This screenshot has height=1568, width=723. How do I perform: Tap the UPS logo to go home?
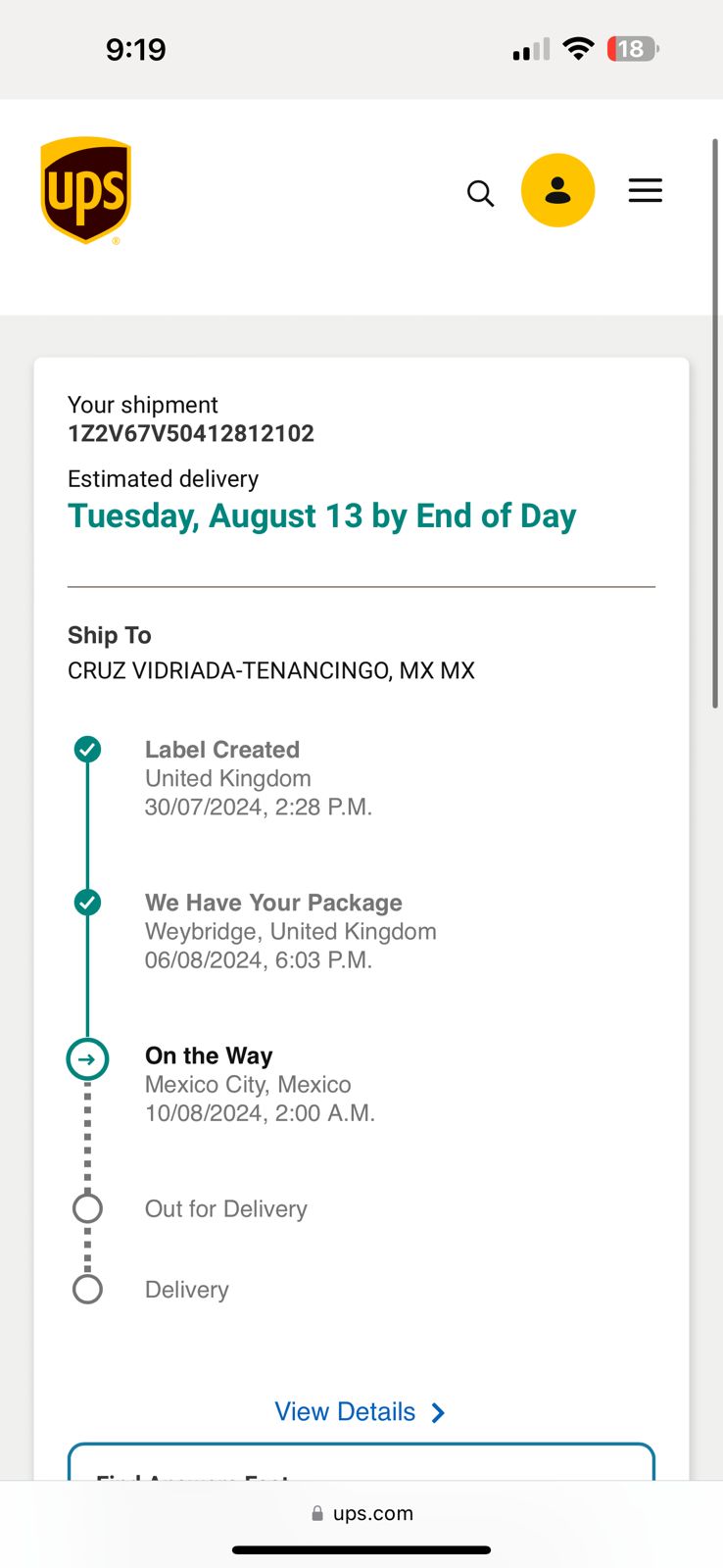pos(86,190)
